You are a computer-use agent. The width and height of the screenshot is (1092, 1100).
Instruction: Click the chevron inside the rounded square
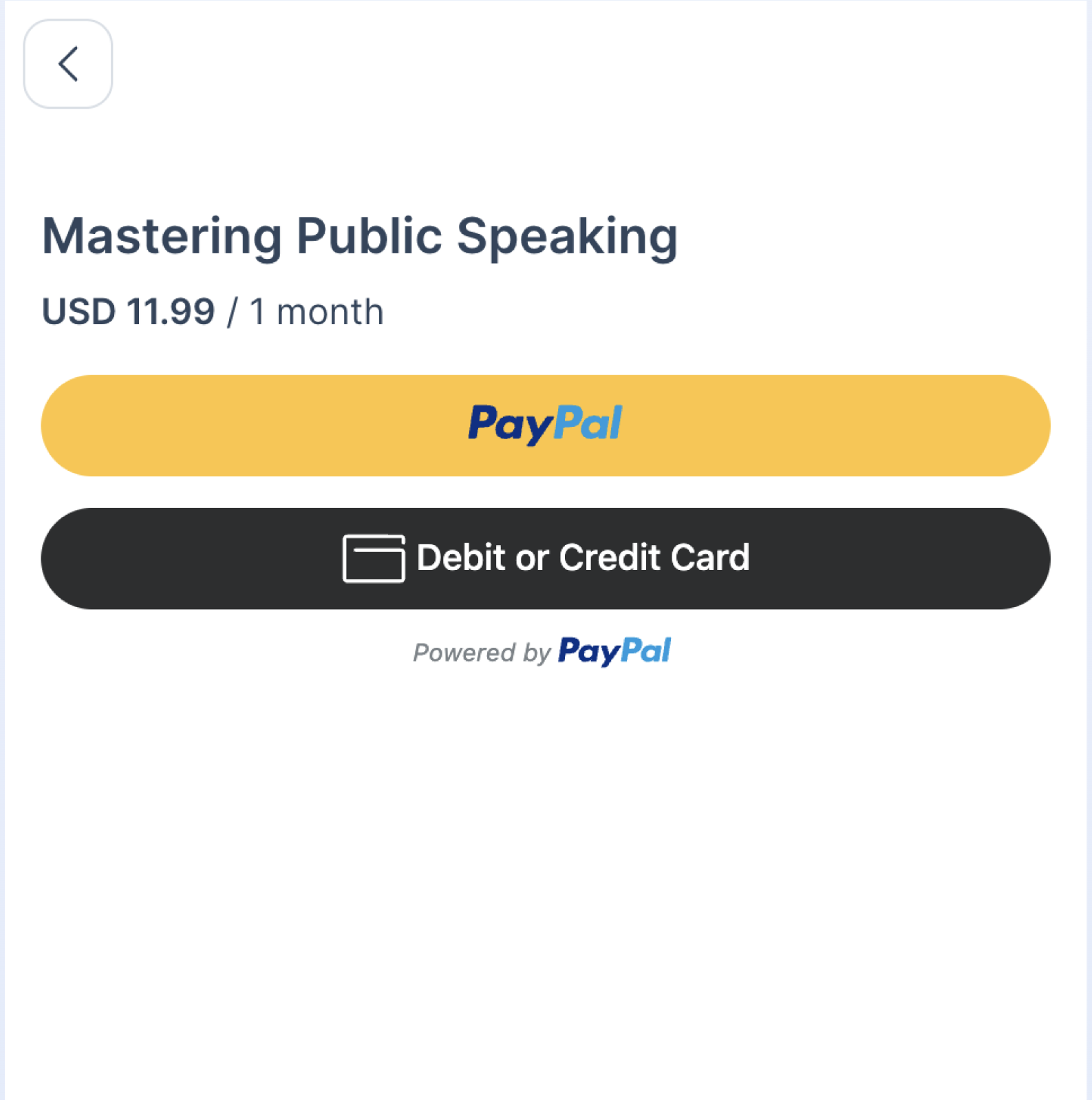pos(67,63)
